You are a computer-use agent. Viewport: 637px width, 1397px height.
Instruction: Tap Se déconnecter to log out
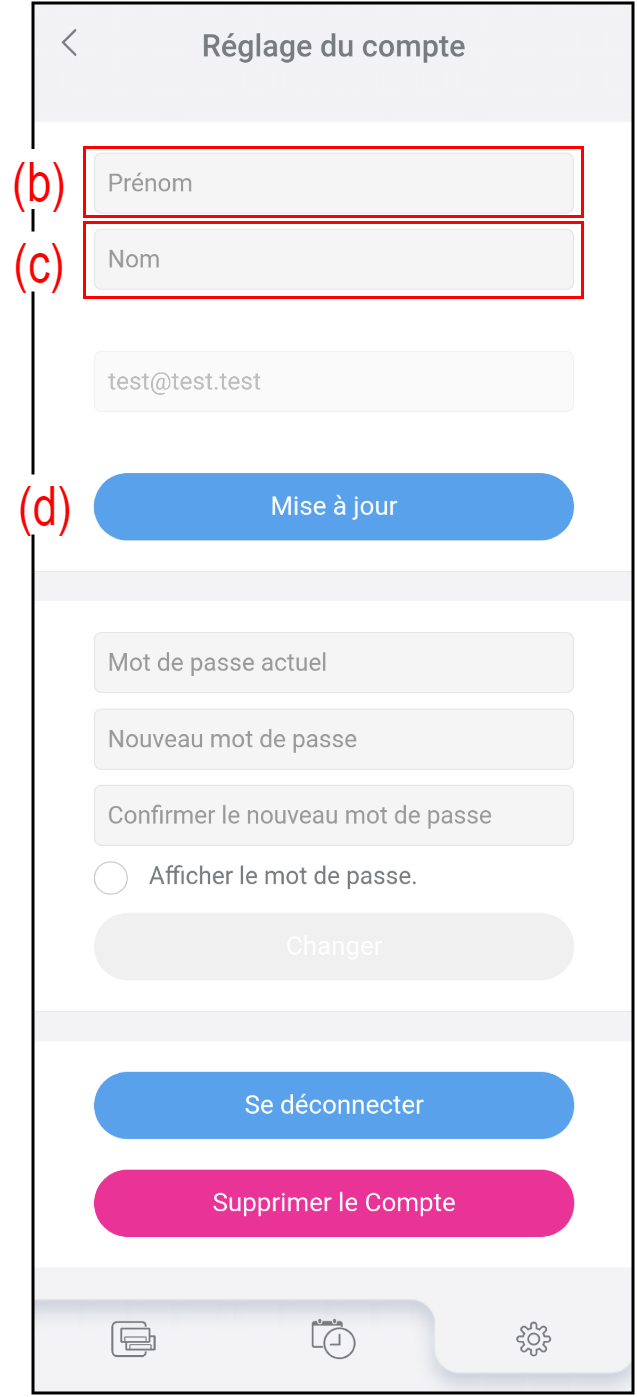point(333,1105)
